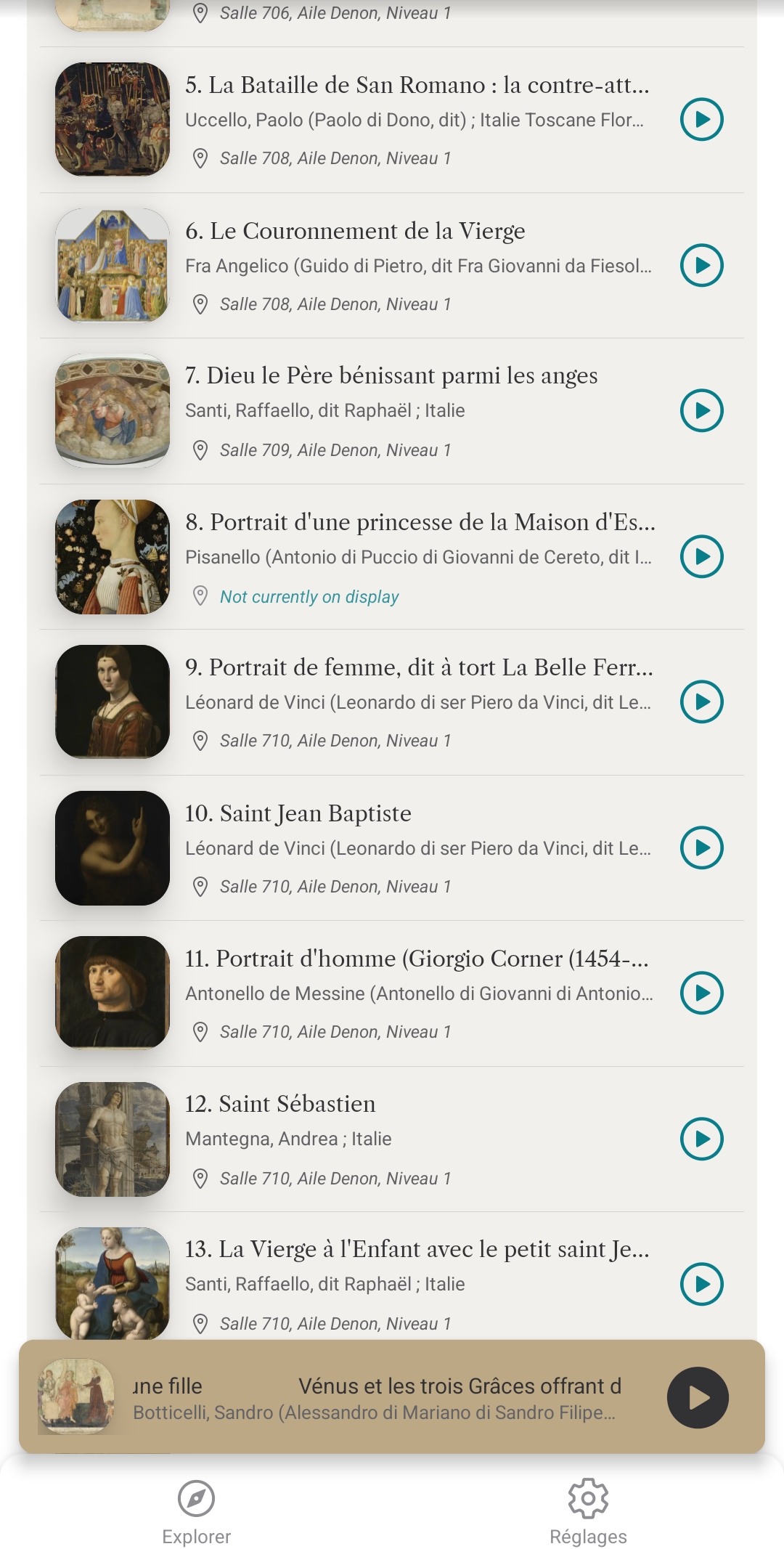This screenshot has width=784, height=1549.
Task: Switch to the Explorer tab
Action: click(196, 1512)
